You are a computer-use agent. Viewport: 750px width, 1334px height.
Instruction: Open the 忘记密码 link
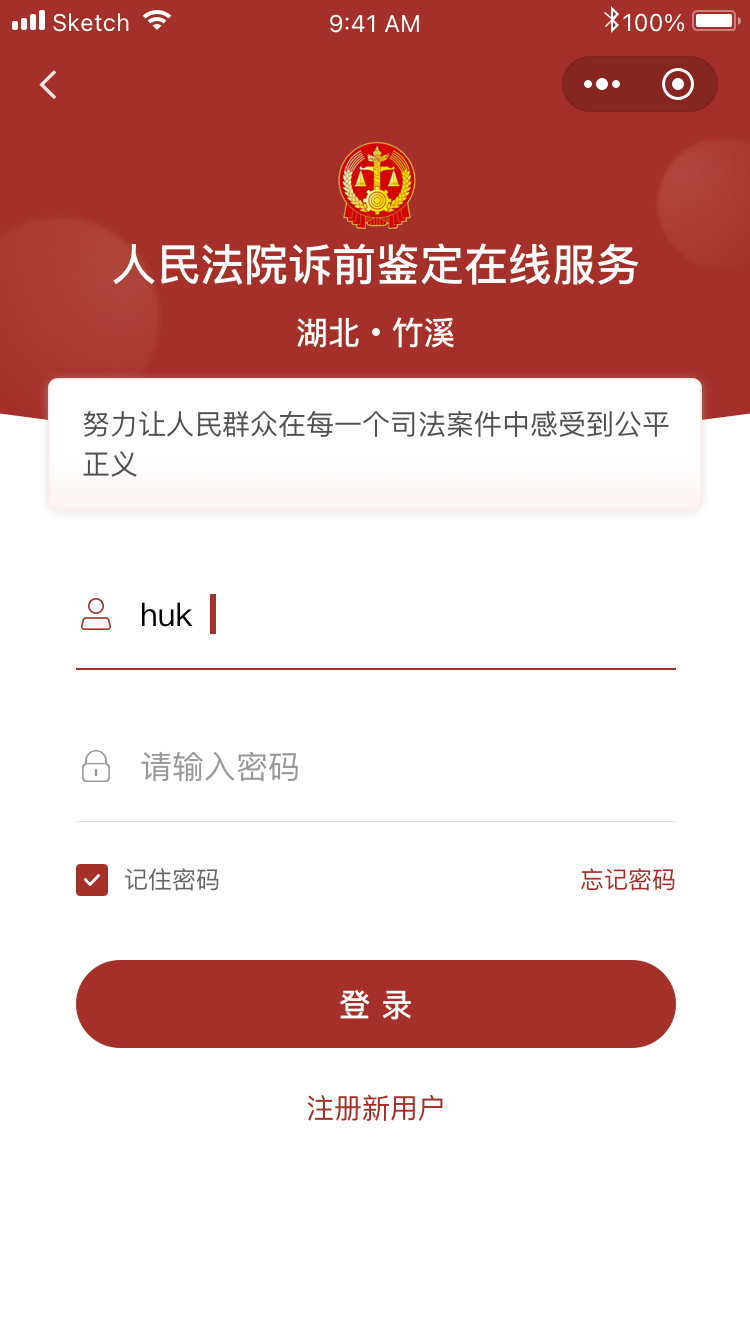point(627,880)
